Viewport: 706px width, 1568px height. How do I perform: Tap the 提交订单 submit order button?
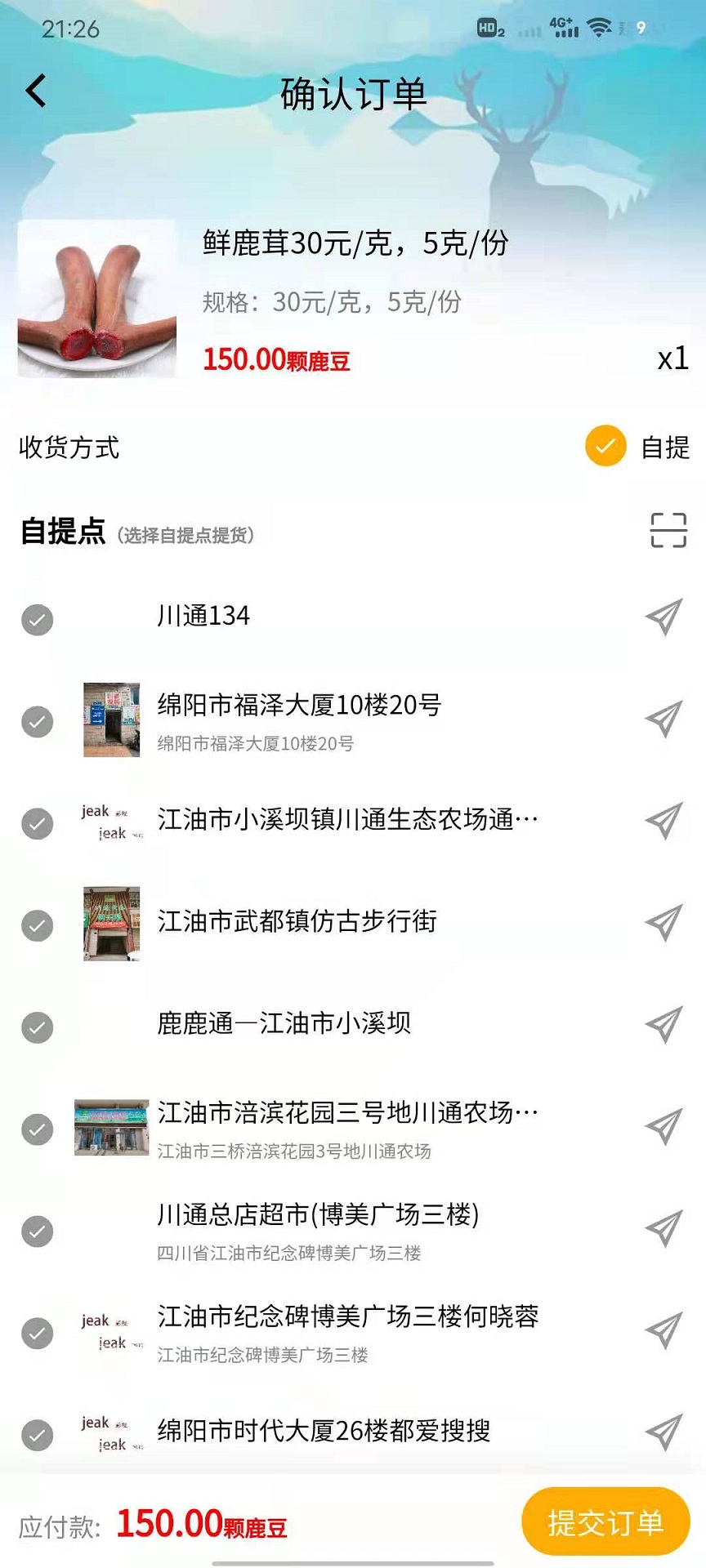pyautogui.click(x=605, y=1521)
